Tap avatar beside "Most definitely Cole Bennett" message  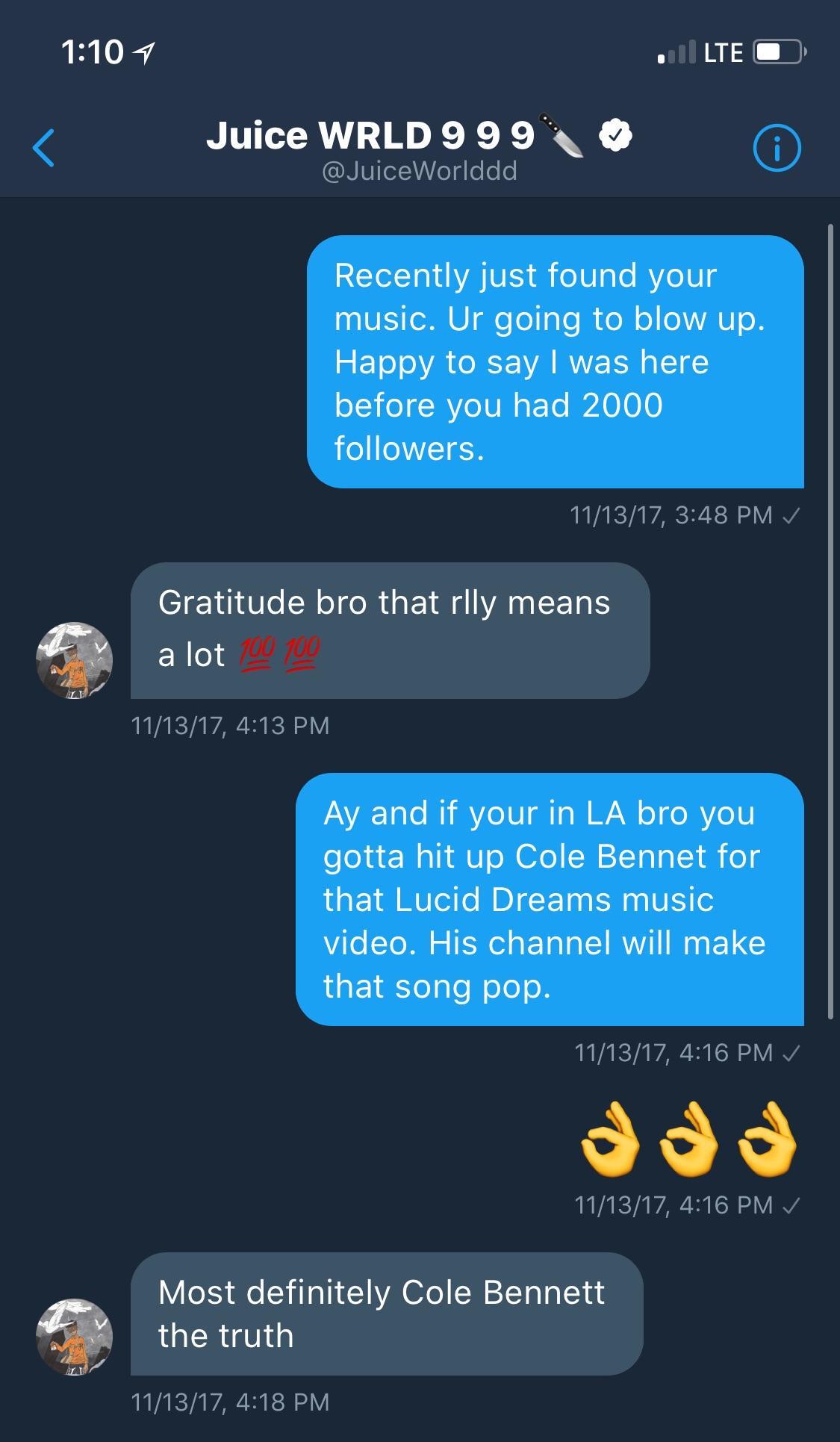pyautogui.click(x=74, y=1337)
